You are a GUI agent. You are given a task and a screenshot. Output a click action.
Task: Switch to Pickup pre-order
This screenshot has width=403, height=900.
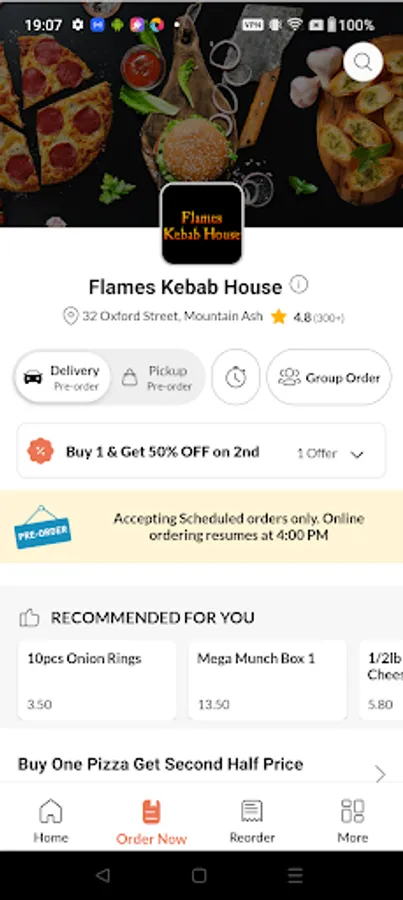click(157, 377)
